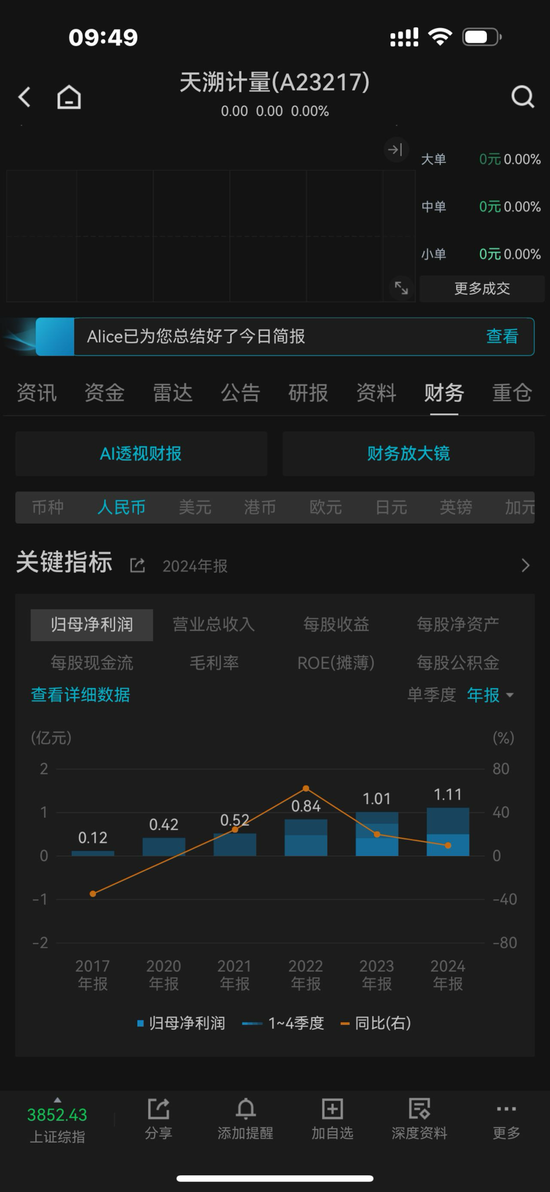View Alice's daily briefing via 查看

tap(502, 337)
